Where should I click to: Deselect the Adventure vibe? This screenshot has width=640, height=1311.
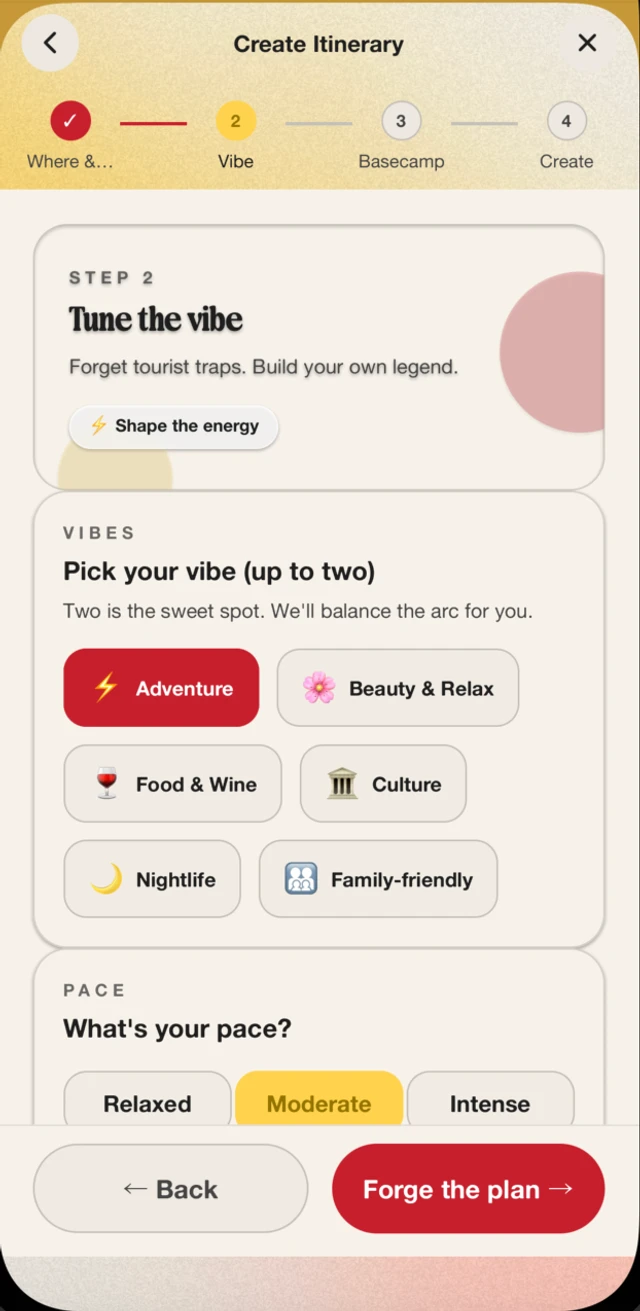click(x=161, y=688)
